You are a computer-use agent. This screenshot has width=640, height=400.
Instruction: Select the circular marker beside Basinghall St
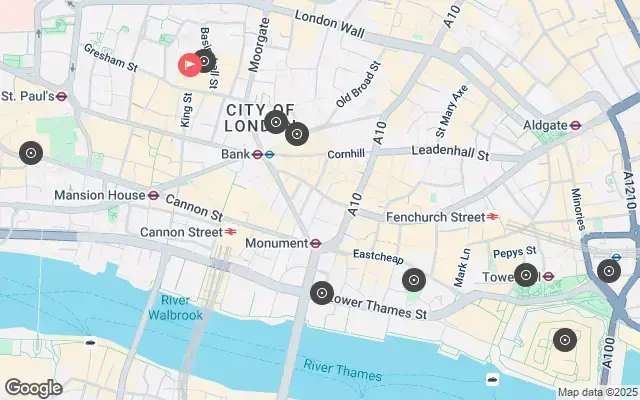coord(206,62)
